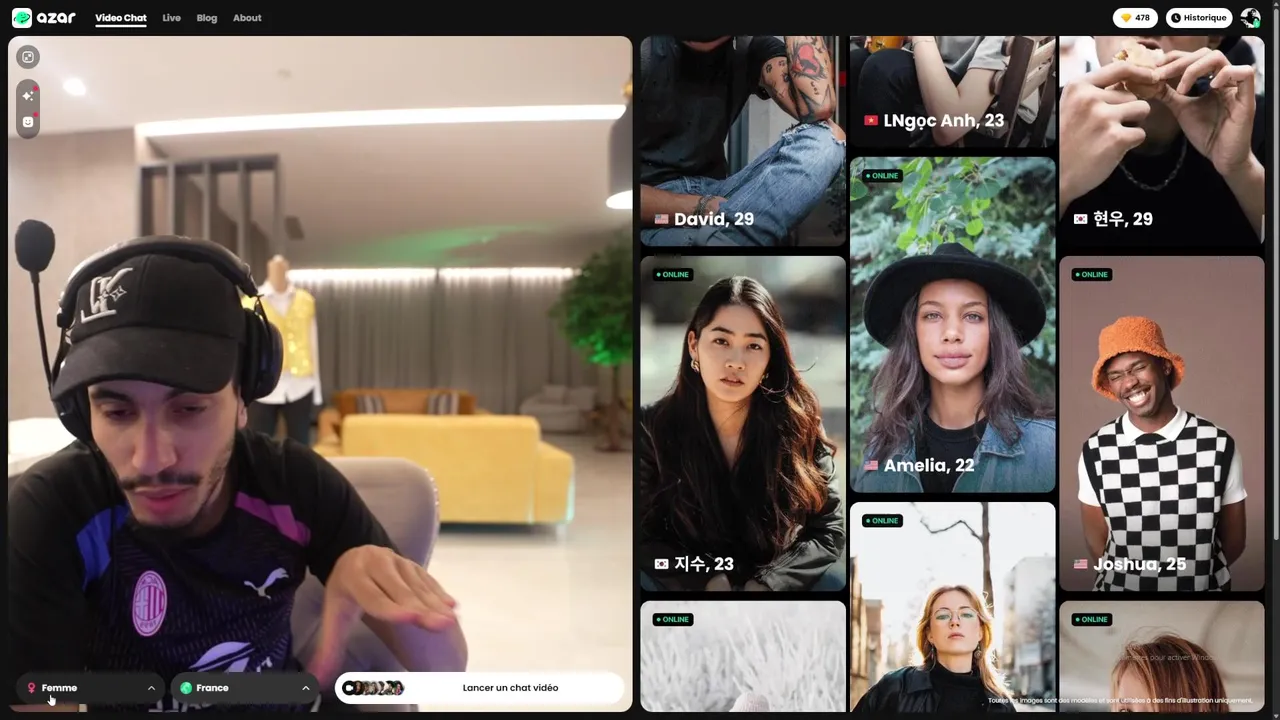Image resolution: width=1280 pixels, height=720 pixels.
Task: Switch to the Live tab
Action: point(171,18)
